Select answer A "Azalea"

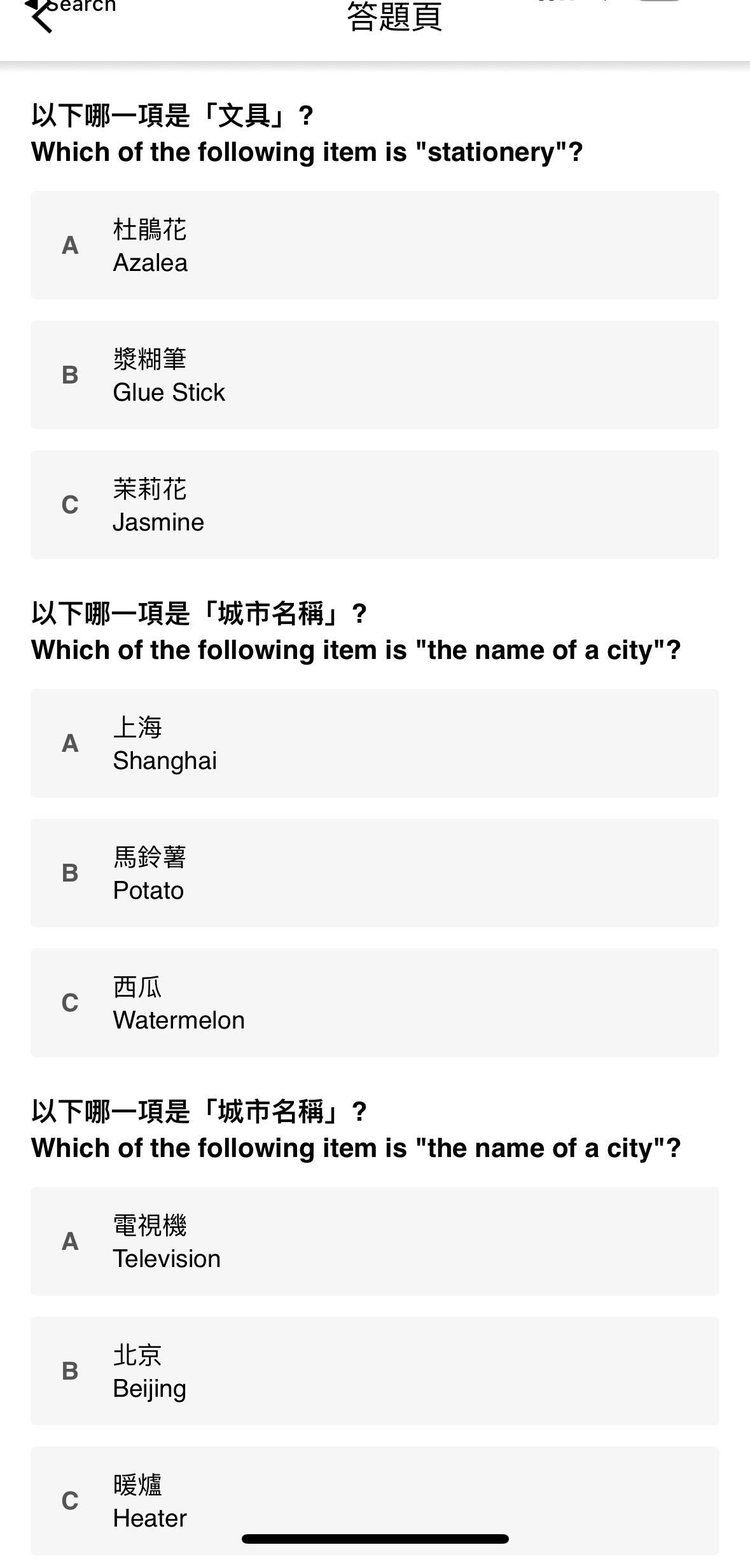[x=375, y=244]
